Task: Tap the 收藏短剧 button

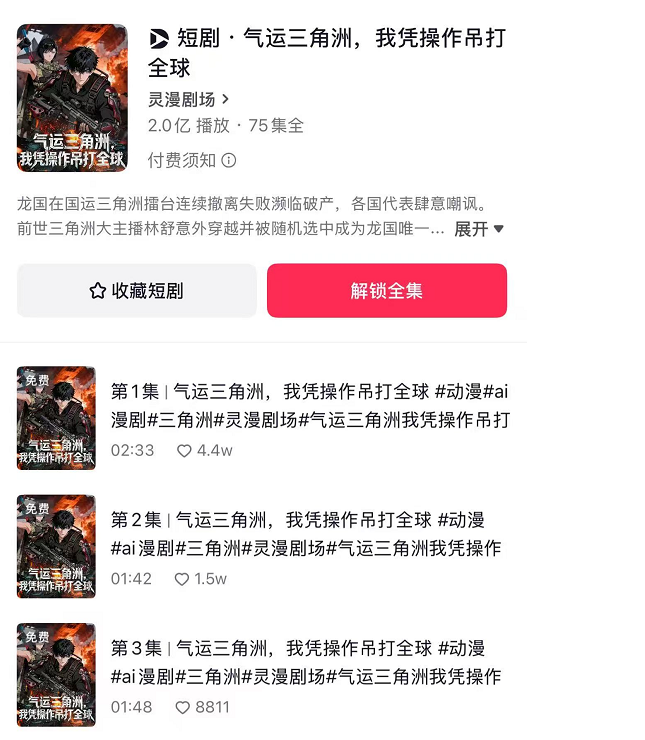Action: (137, 291)
